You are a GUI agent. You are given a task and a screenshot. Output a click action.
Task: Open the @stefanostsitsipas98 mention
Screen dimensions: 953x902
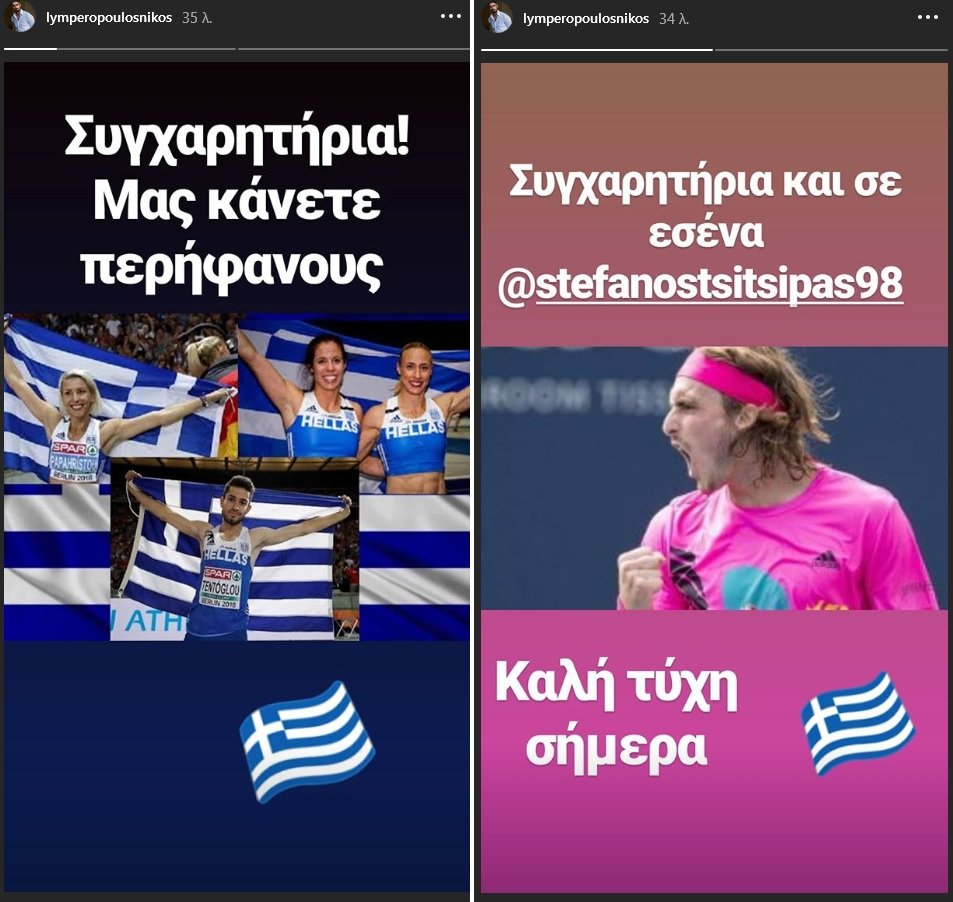(700, 286)
